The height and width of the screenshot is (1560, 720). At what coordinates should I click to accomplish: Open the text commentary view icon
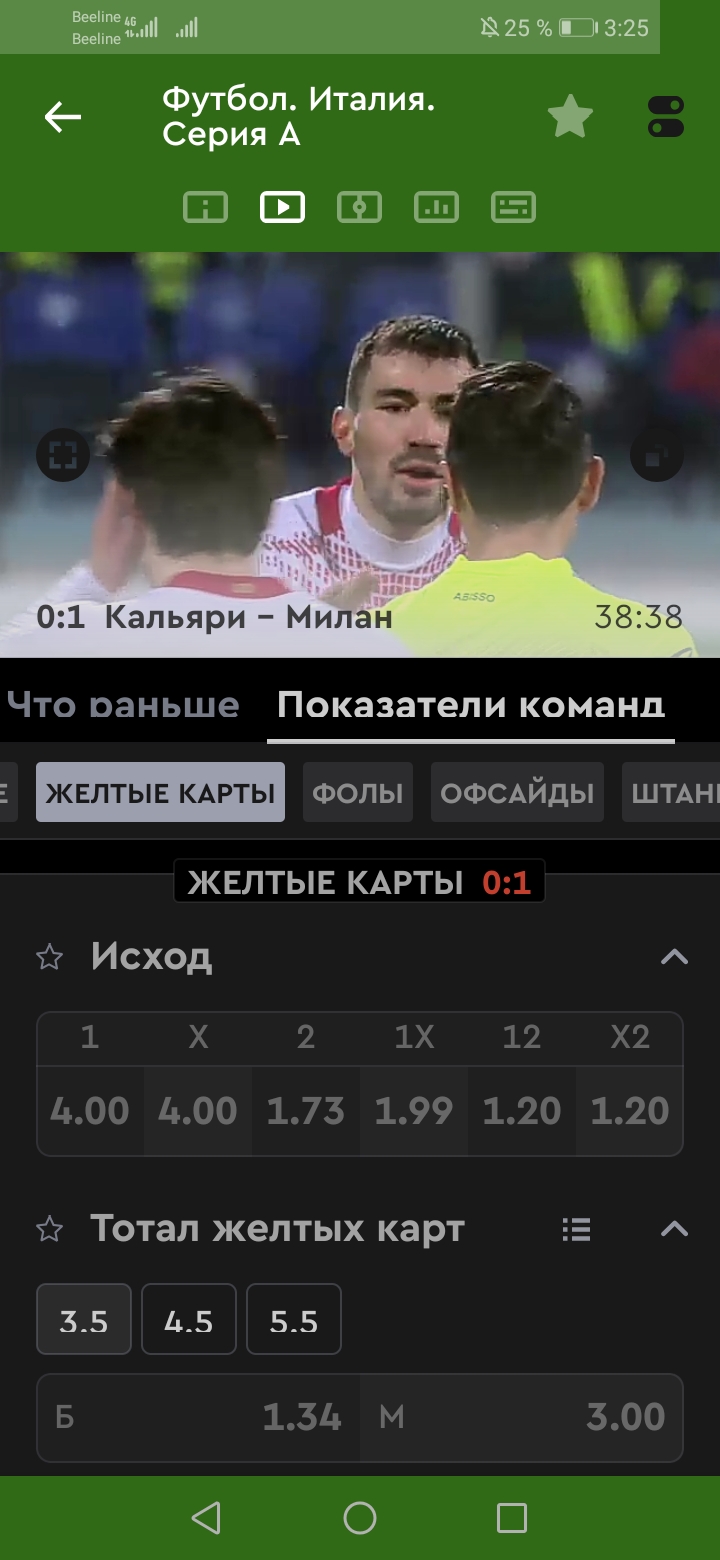click(513, 207)
